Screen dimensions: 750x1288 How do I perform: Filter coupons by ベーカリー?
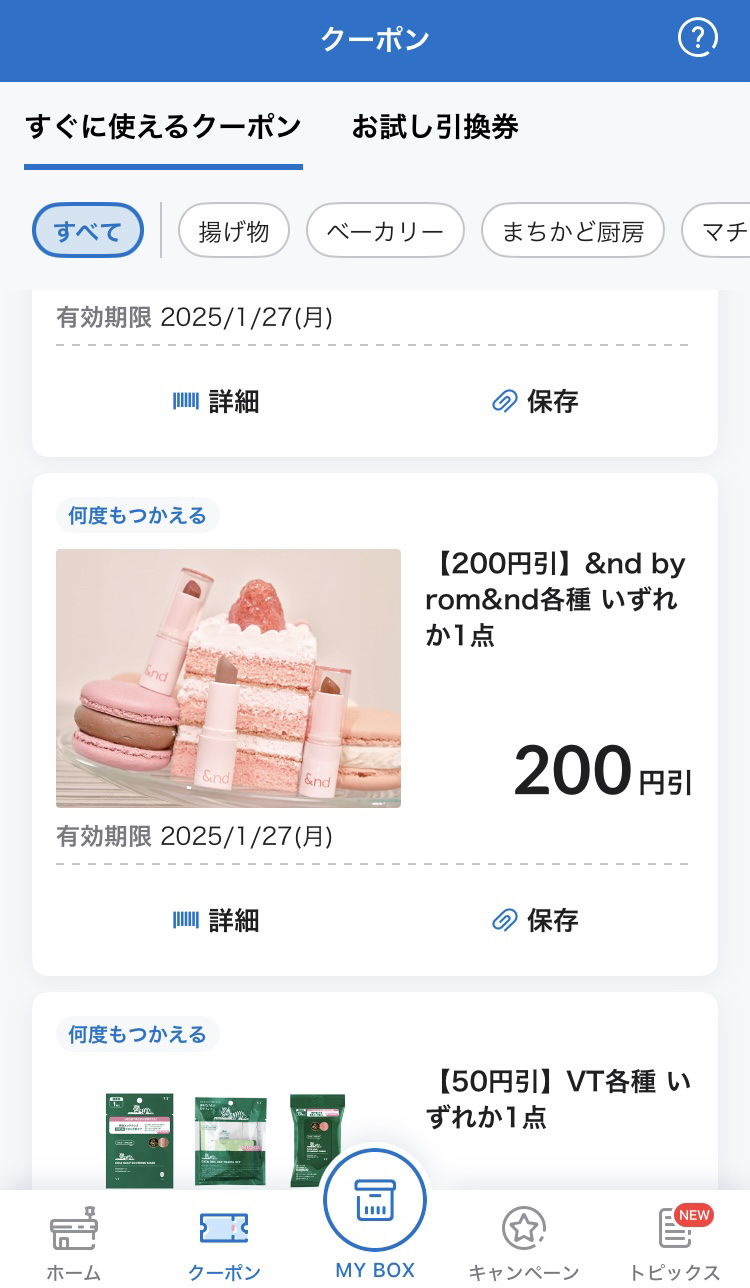point(385,231)
